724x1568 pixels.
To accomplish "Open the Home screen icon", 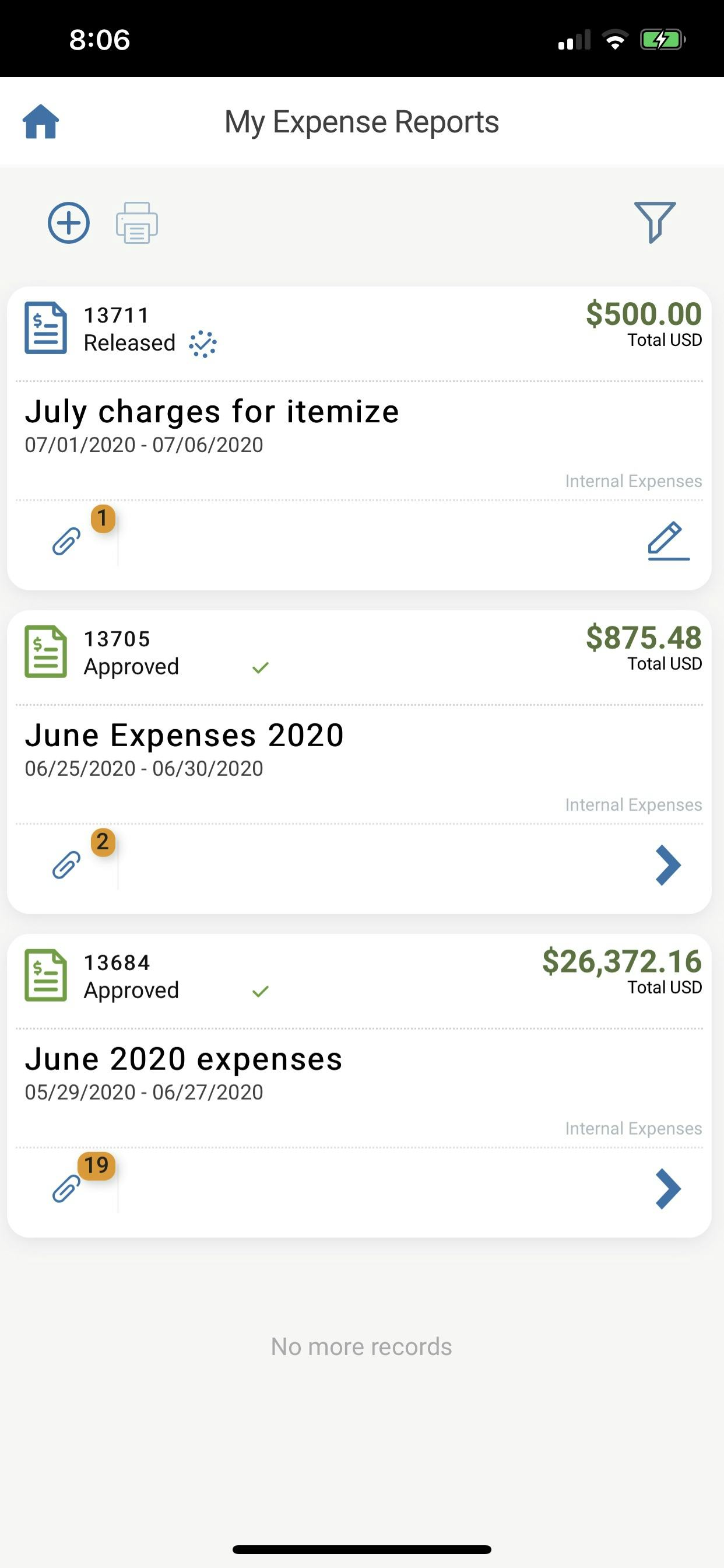I will point(41,121).
